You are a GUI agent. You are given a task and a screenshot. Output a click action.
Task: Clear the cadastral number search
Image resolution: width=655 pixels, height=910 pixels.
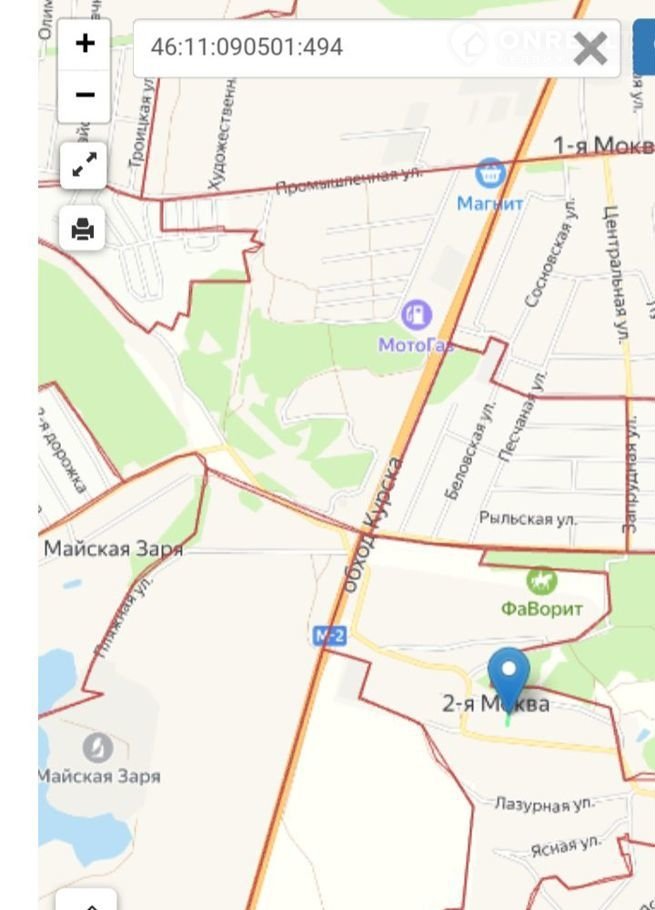(x=591, y=47)
